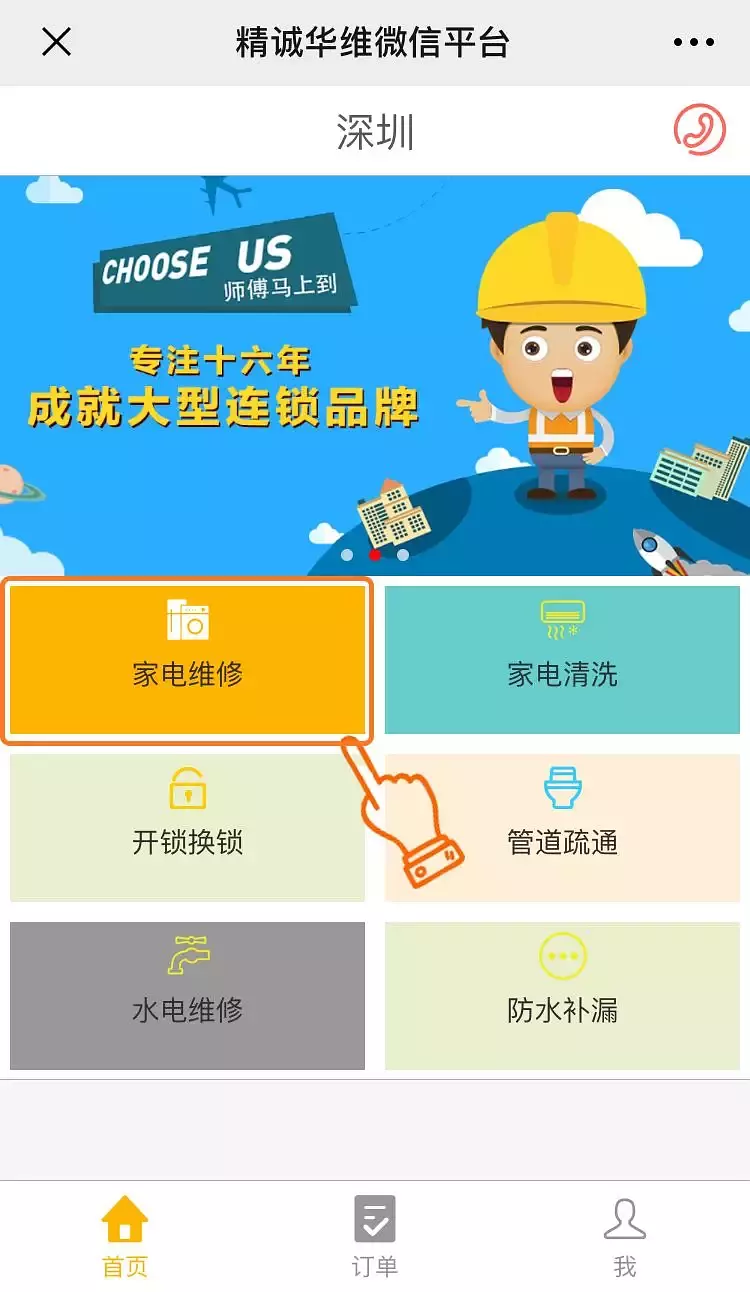750x1292 pixels.
Task: Select the 深圳 city selector
Action: (375, 132)
